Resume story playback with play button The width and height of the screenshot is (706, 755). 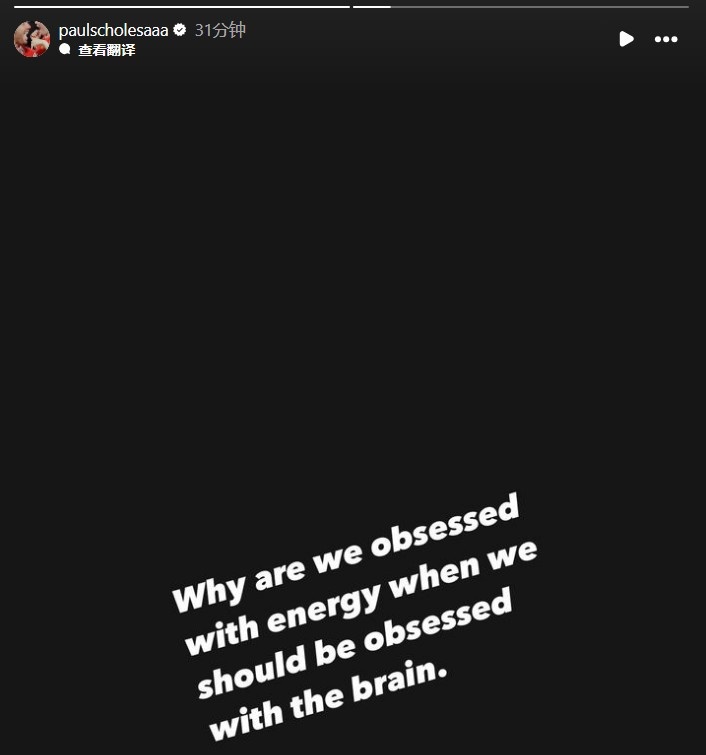pyautogui.click(x=626, y=39)
